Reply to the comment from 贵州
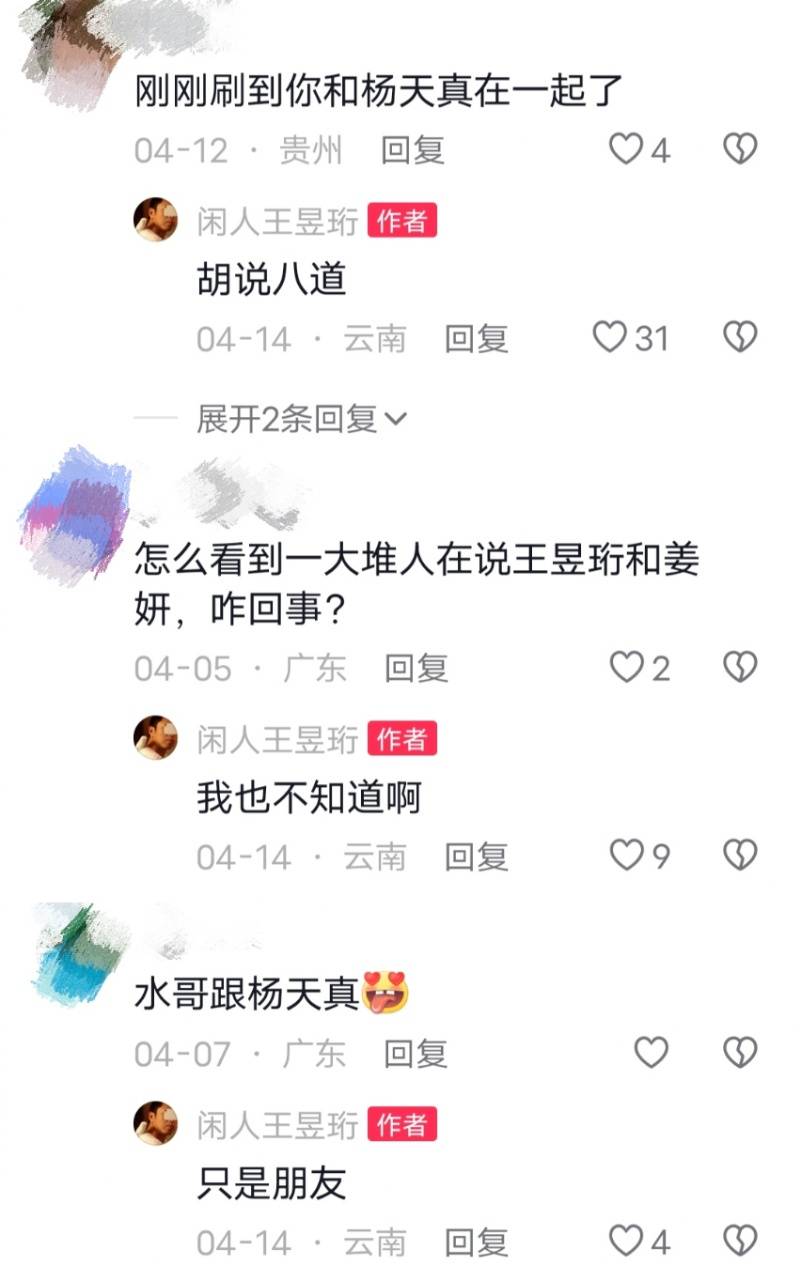 coord(412,150)
